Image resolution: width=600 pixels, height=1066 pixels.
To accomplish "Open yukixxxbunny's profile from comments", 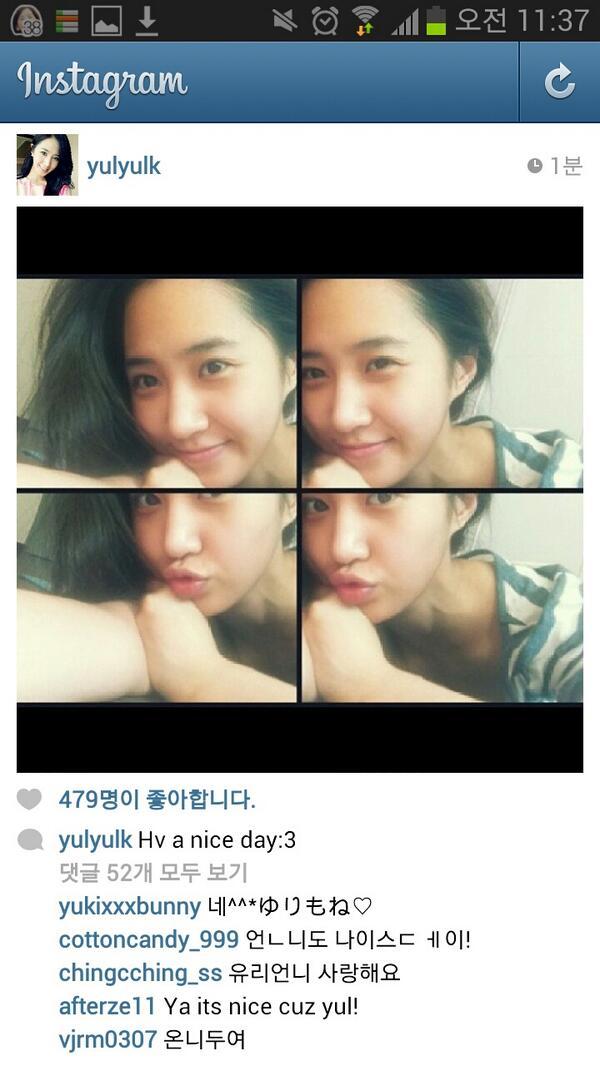I will 130,907.
